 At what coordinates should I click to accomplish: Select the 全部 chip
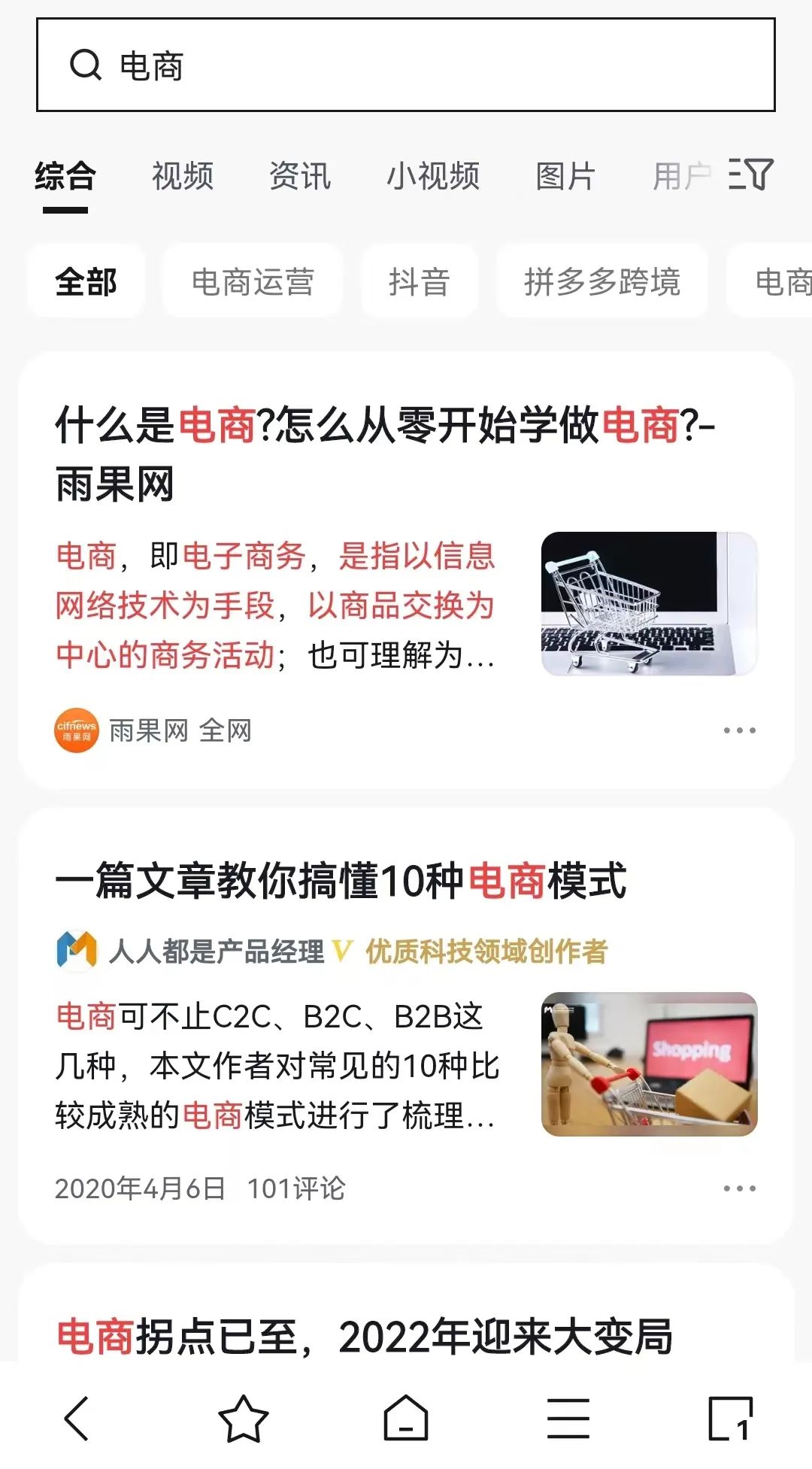pyautogui.click(x=86, y=282)
